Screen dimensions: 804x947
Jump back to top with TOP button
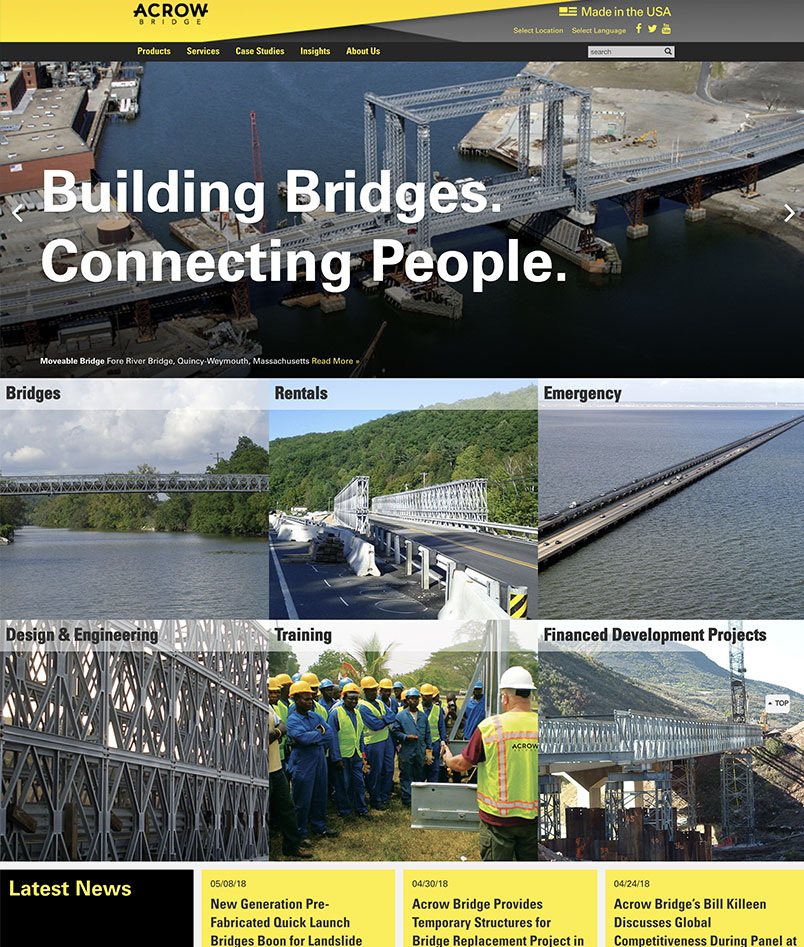pyautogui.click(x=778, y=703)
